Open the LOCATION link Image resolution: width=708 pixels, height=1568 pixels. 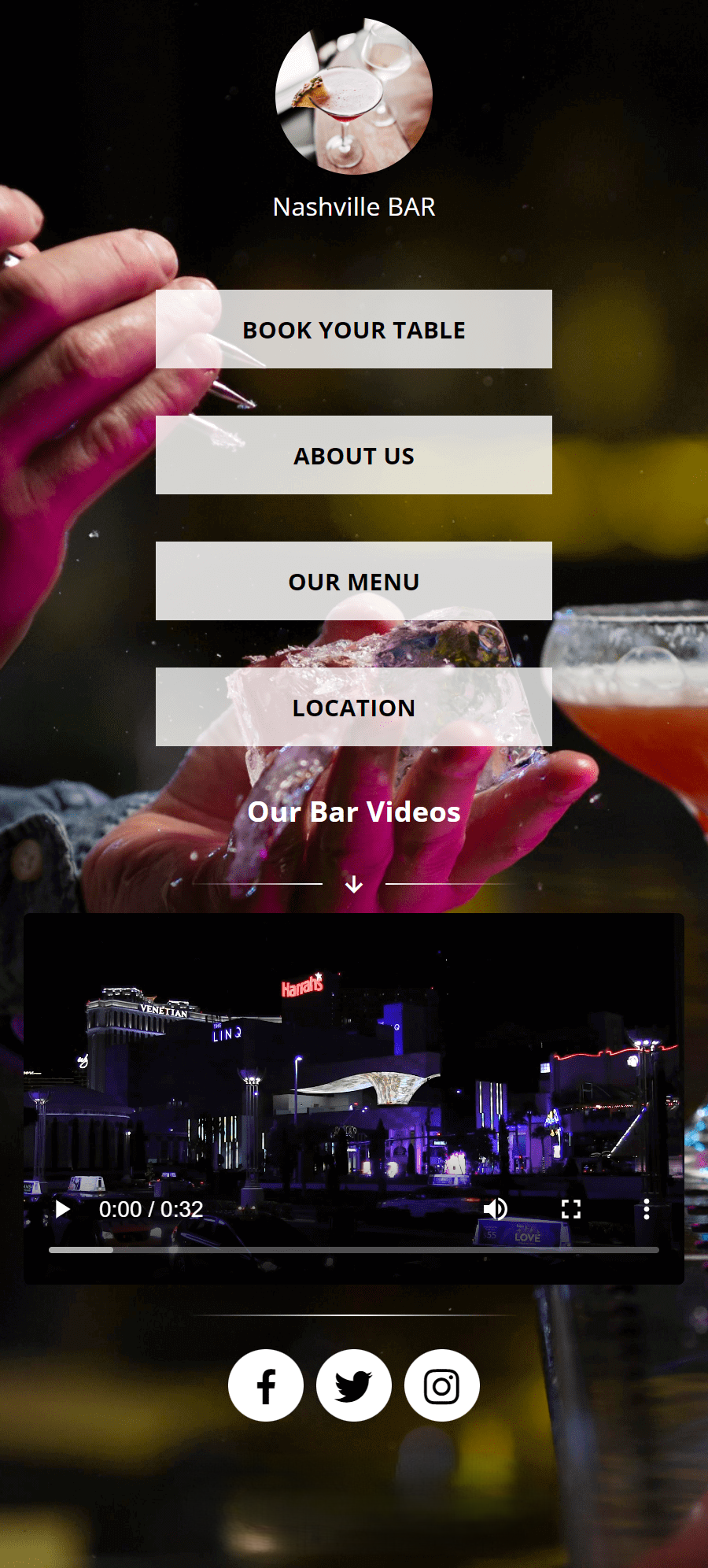(354, 707)
